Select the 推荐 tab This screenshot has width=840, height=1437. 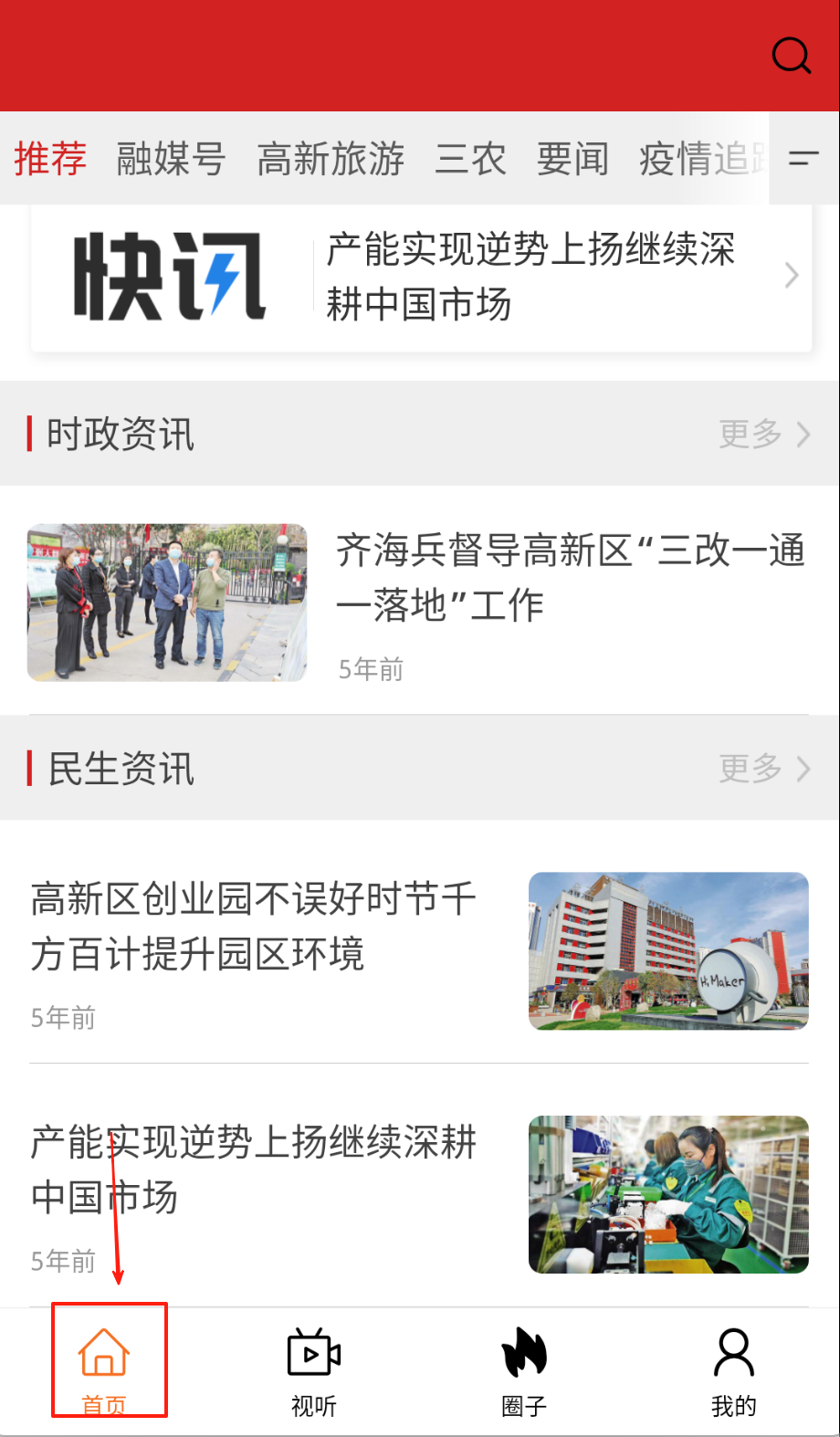(x=50, y=159)
